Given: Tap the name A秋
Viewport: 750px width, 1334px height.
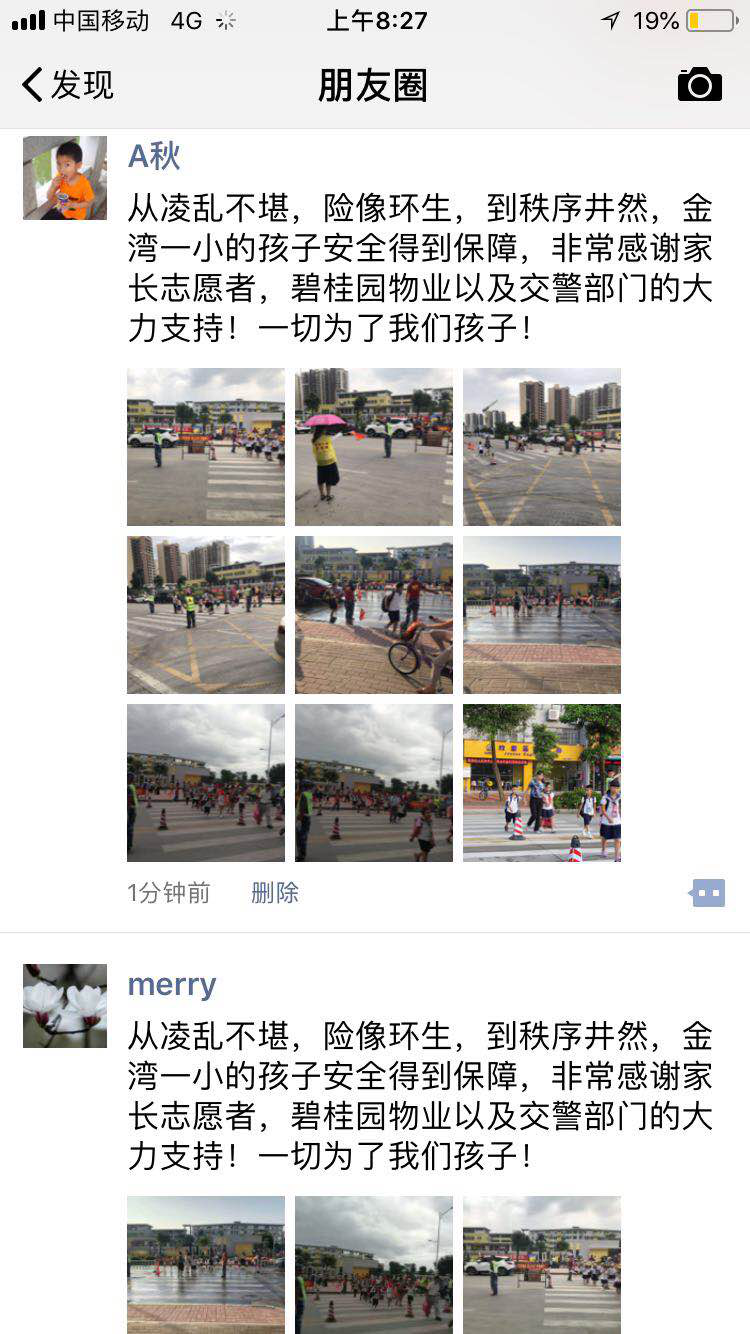Looking at the screenshot, I should point(154,156).
